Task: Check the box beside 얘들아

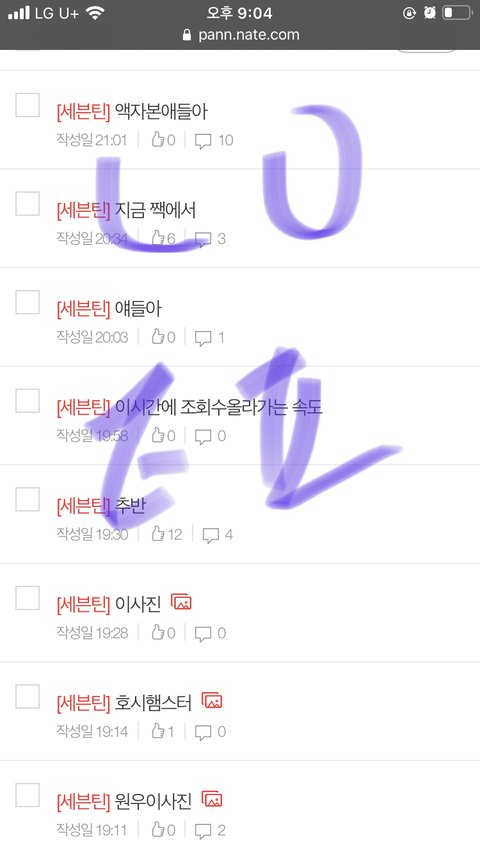Action: point(27,302)
